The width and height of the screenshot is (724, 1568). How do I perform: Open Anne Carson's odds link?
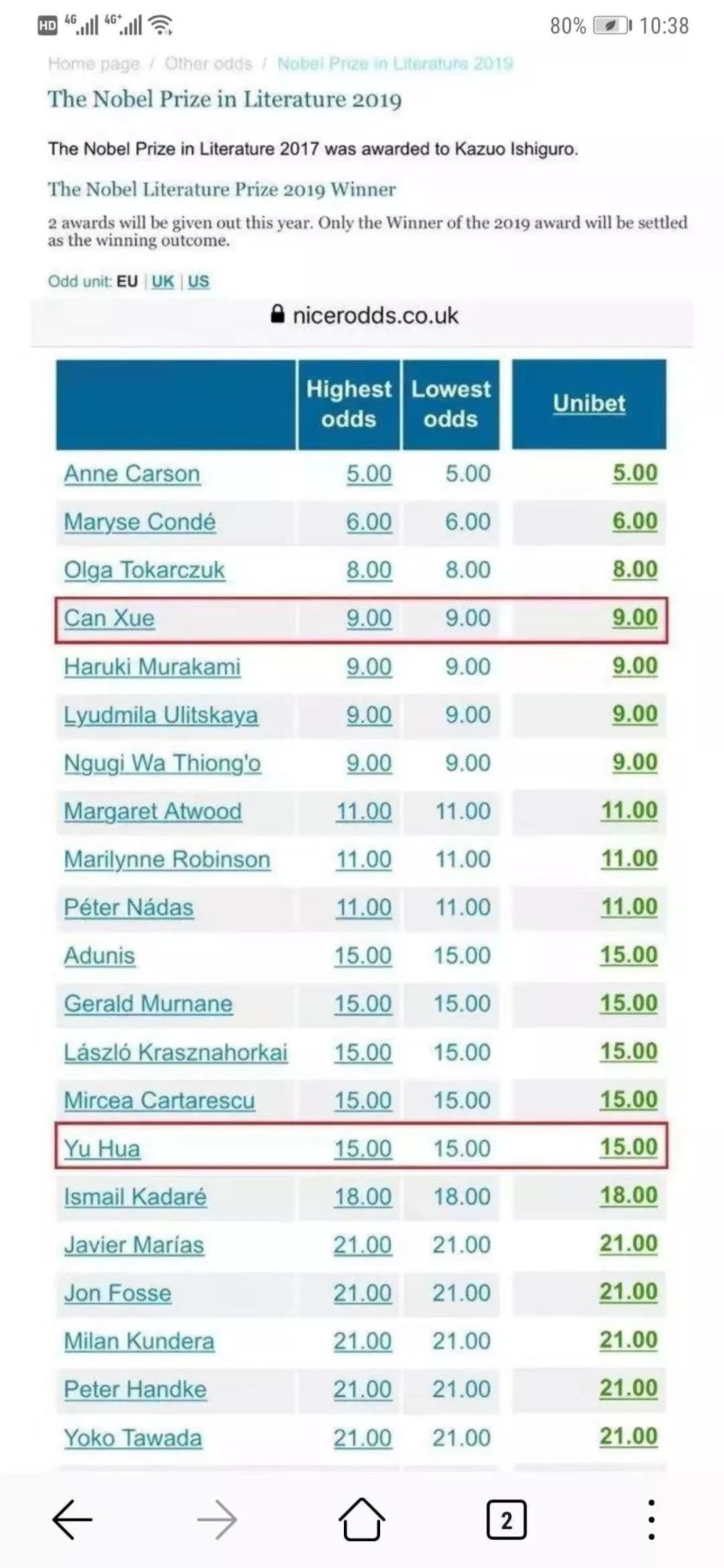[132, 474]
